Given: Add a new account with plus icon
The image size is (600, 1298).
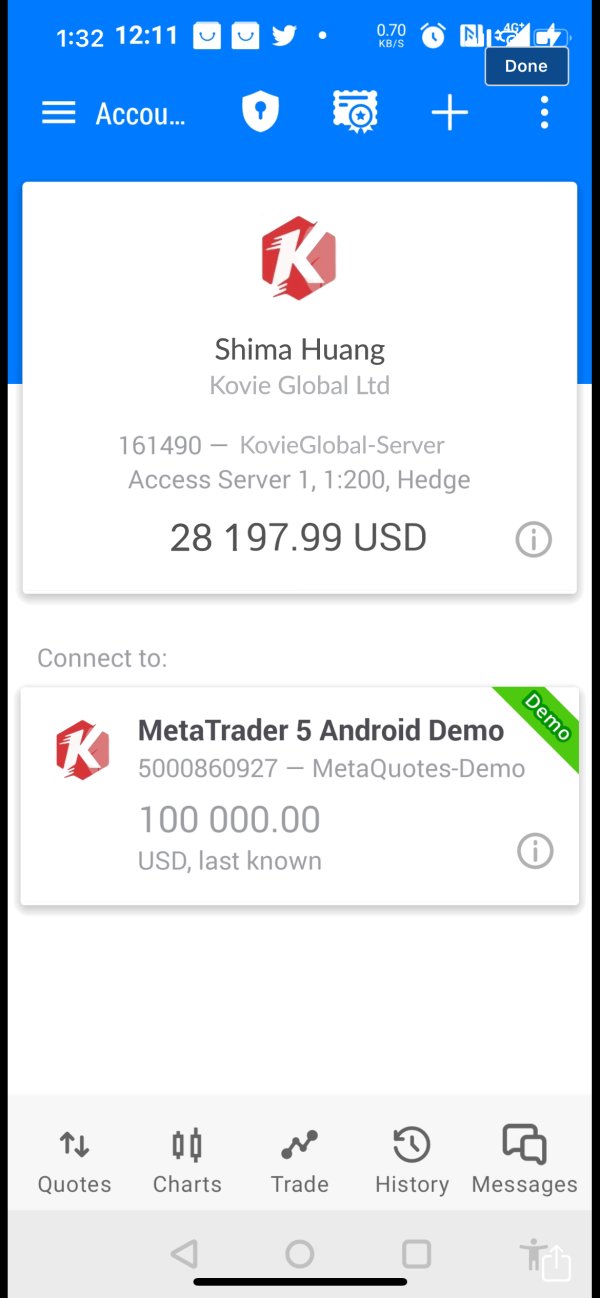Looking at the screenshot, I should point(449,113).
